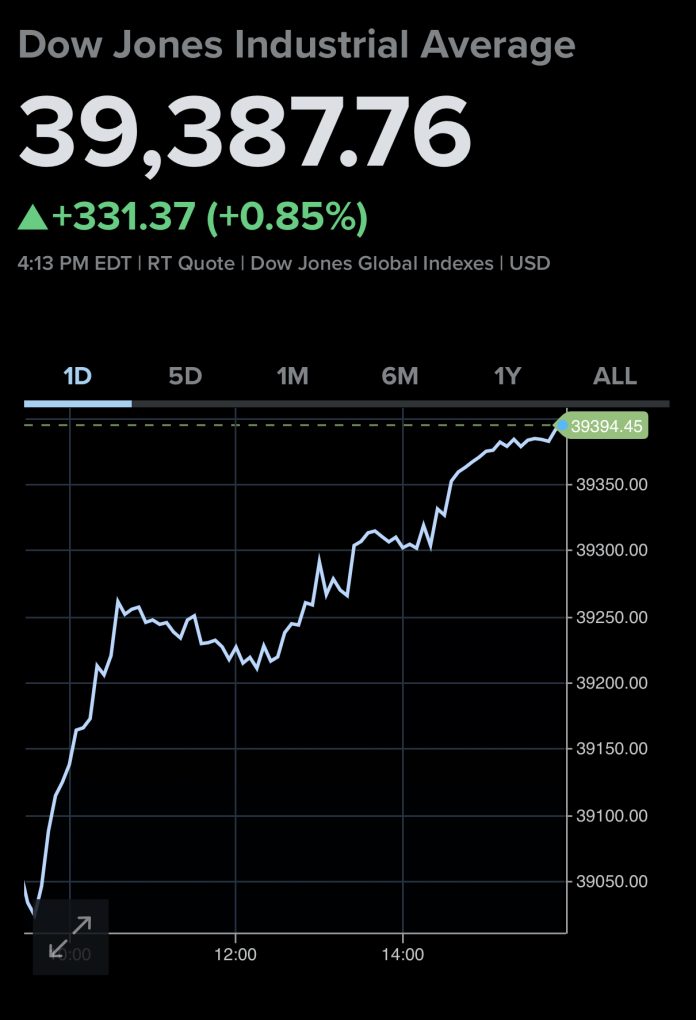View the 1Y chart range
The height and width of the screenshot is (1020, 696).
click(x=507, y=377)
